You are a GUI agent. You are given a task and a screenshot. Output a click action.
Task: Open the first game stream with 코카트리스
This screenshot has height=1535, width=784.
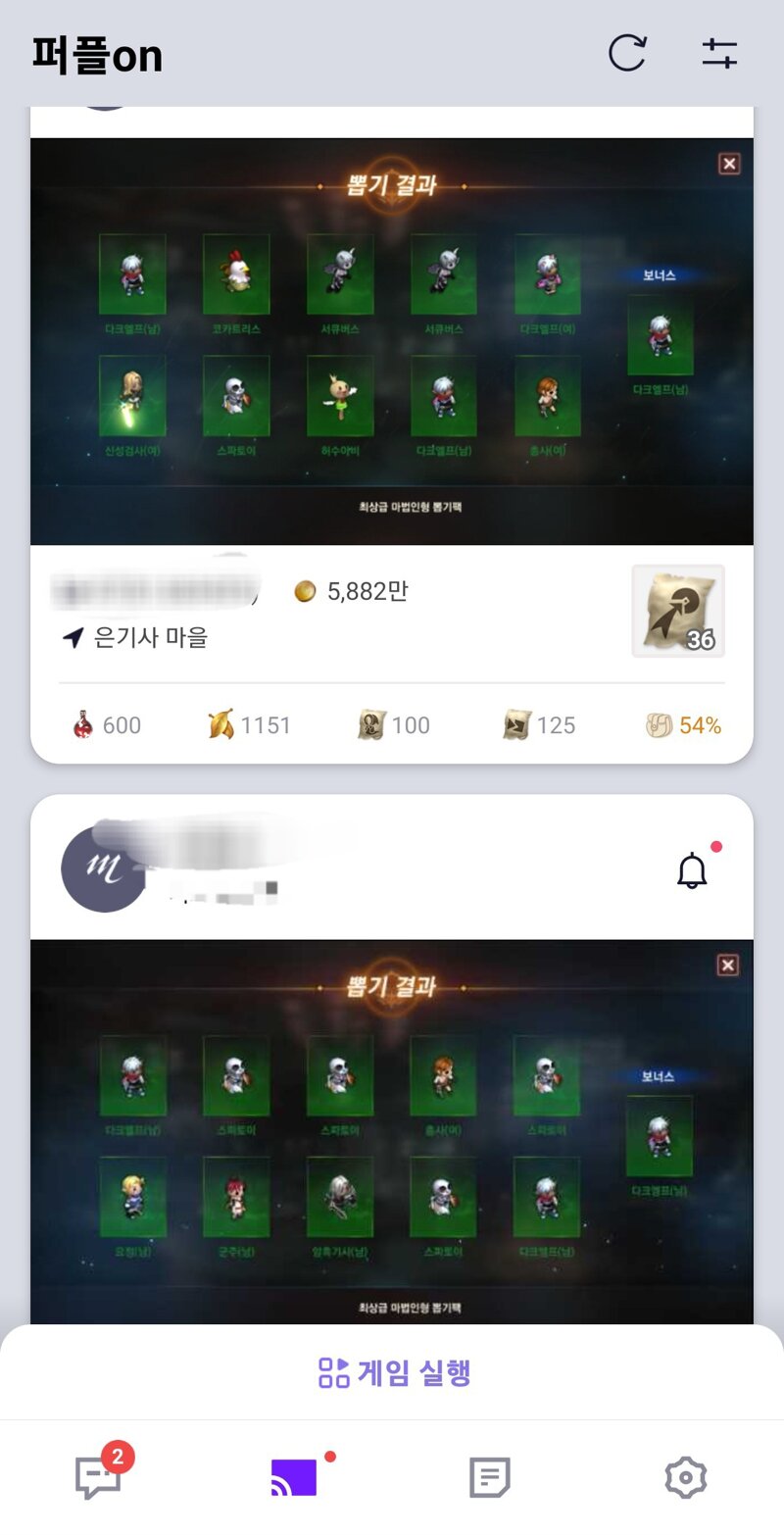[392, 341]
